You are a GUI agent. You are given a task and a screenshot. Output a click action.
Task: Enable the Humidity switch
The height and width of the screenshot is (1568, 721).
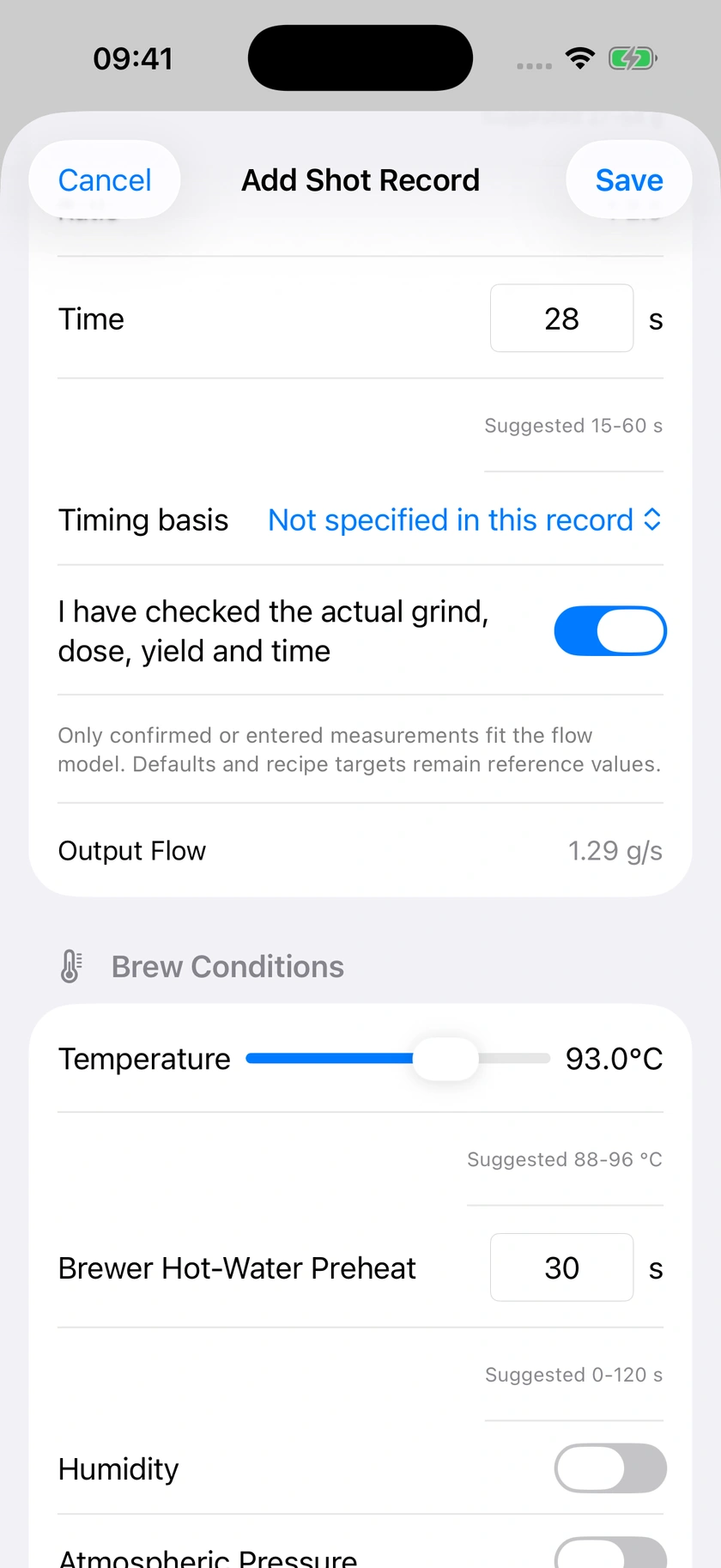(x=610, y=1468)
